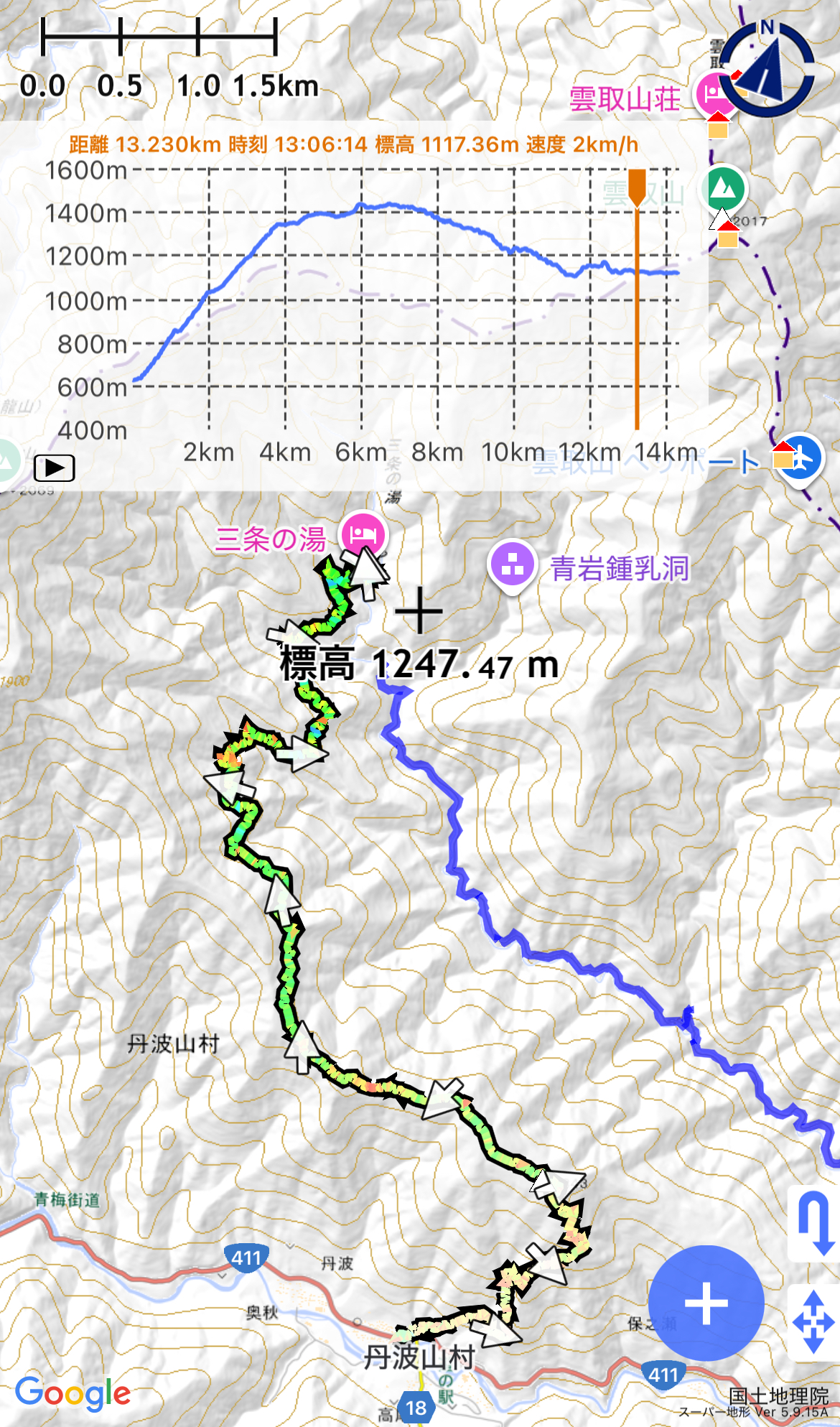Select the 青岩鍾乳洞 map marker
This screenshot has height=1427, width=840.
click(512, 564)
